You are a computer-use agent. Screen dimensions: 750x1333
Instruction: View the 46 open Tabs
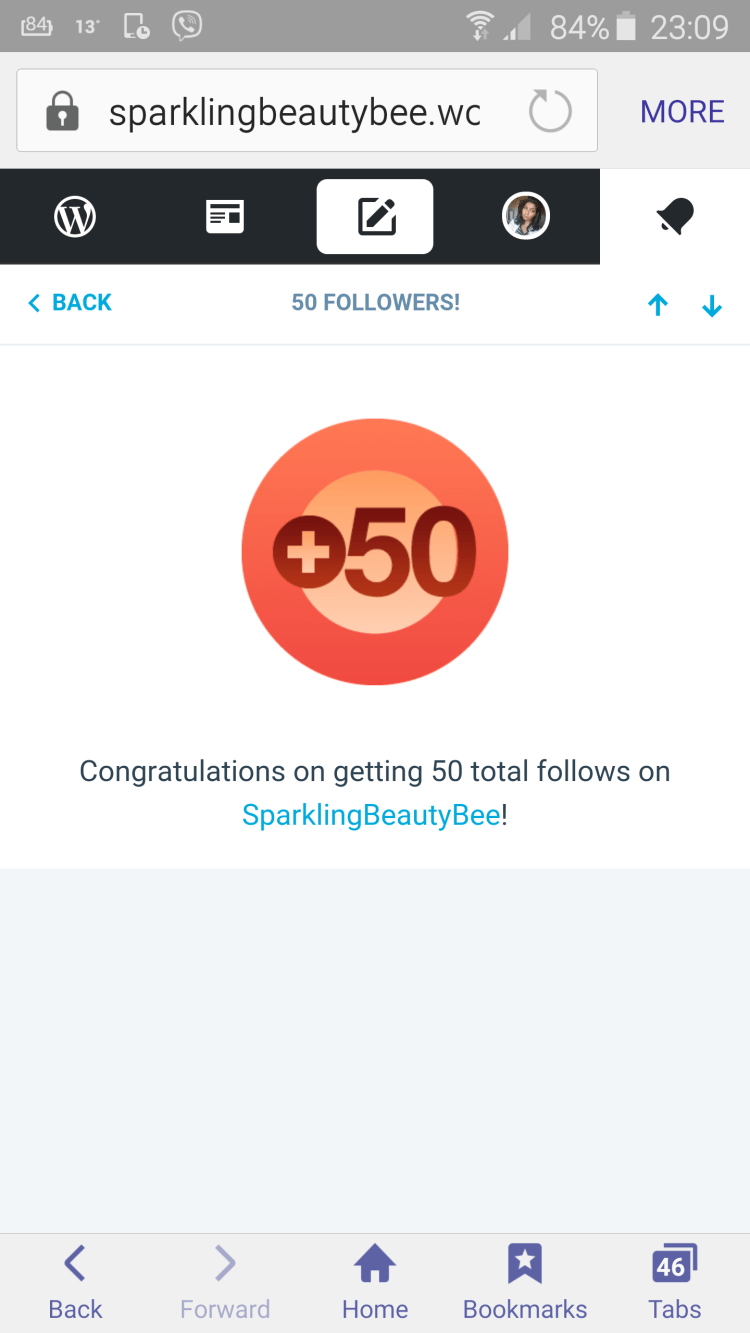point(675,1281)
